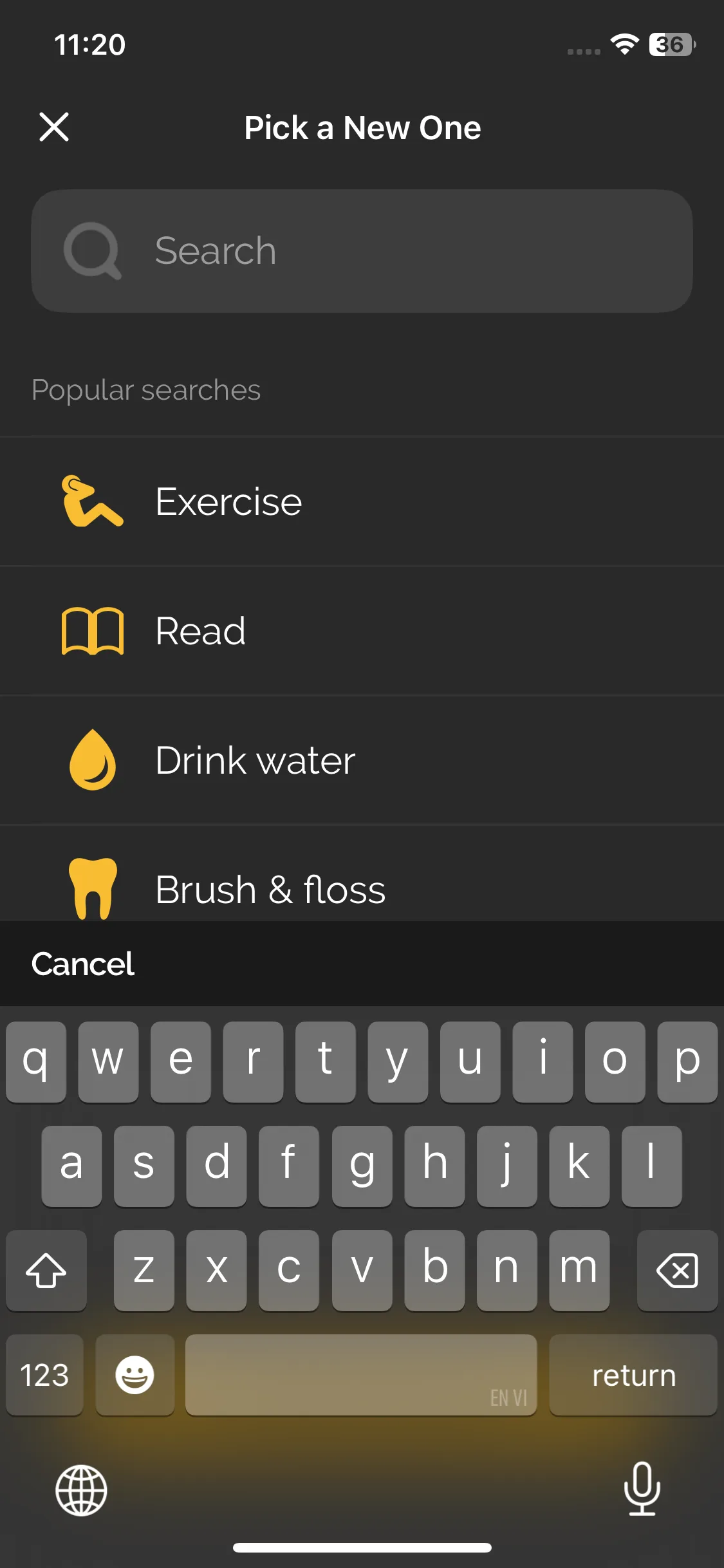The width and height of the screenshot is (724, 1568).
Task: Pick the Drink water habit
Action: [362, 760]
